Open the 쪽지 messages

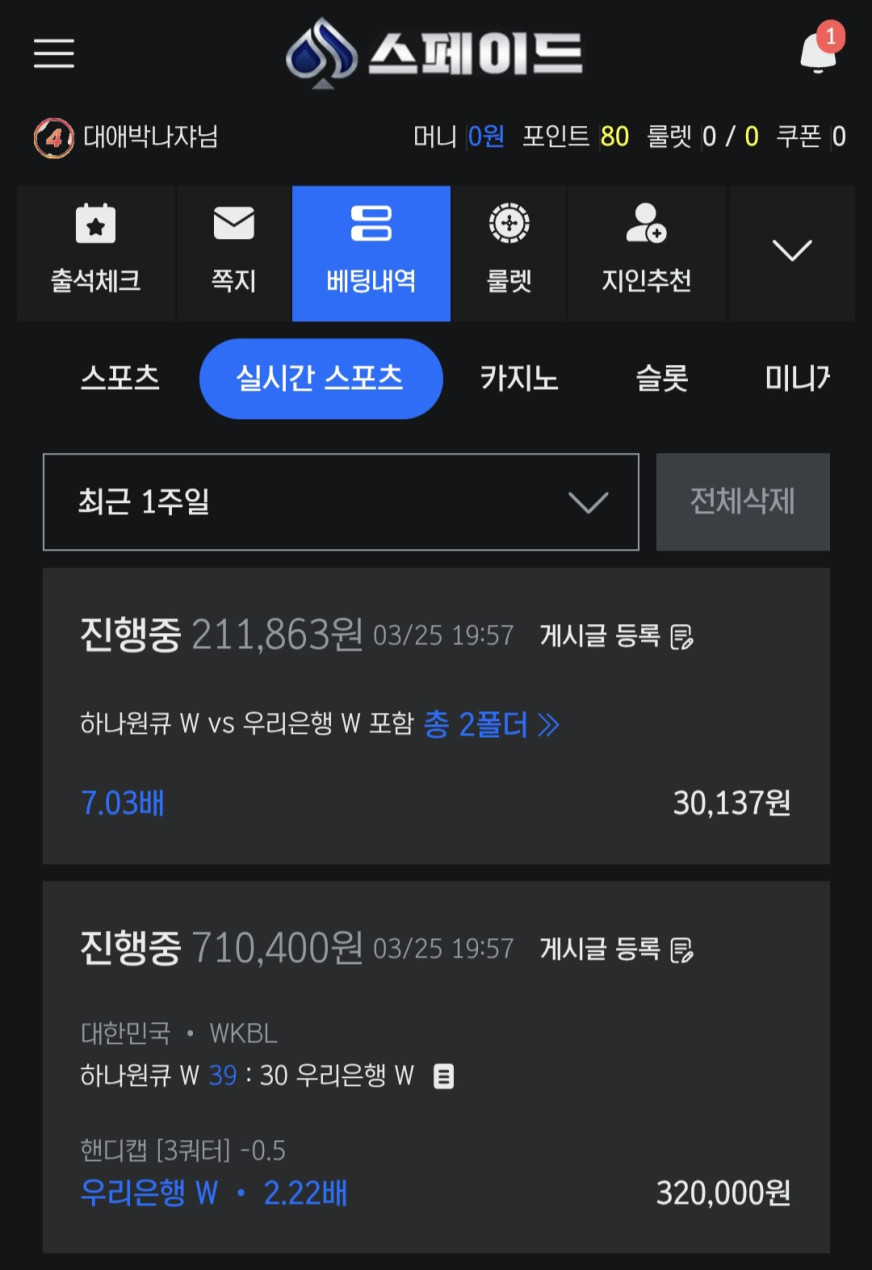(x=234, y=253)
